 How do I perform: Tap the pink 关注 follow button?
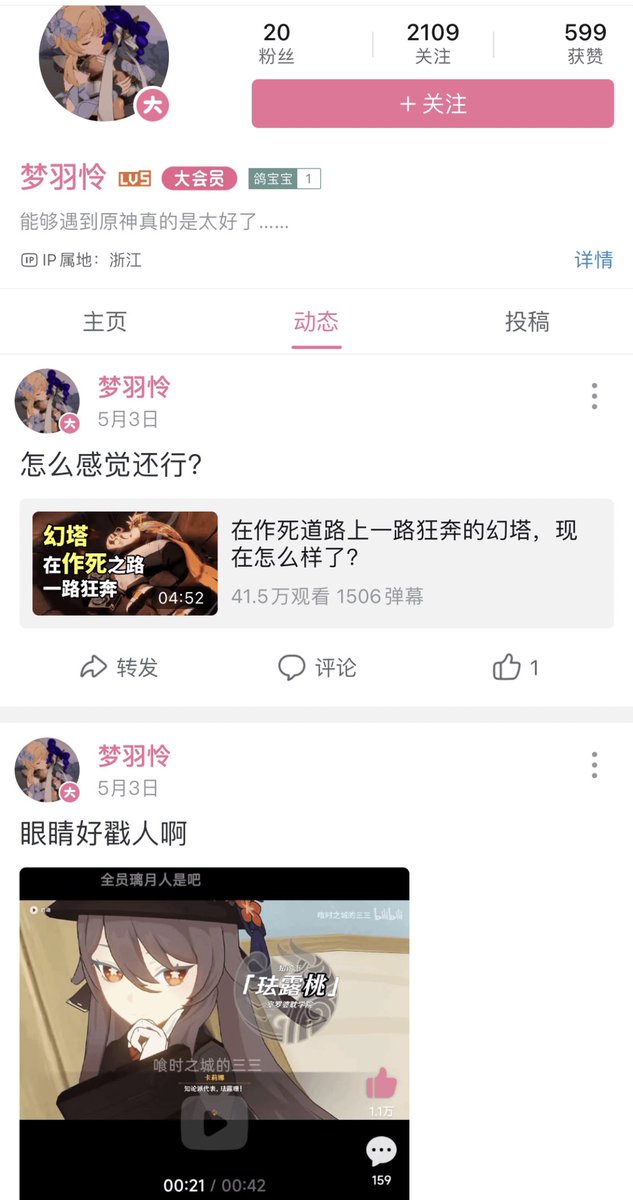(432, 104)
